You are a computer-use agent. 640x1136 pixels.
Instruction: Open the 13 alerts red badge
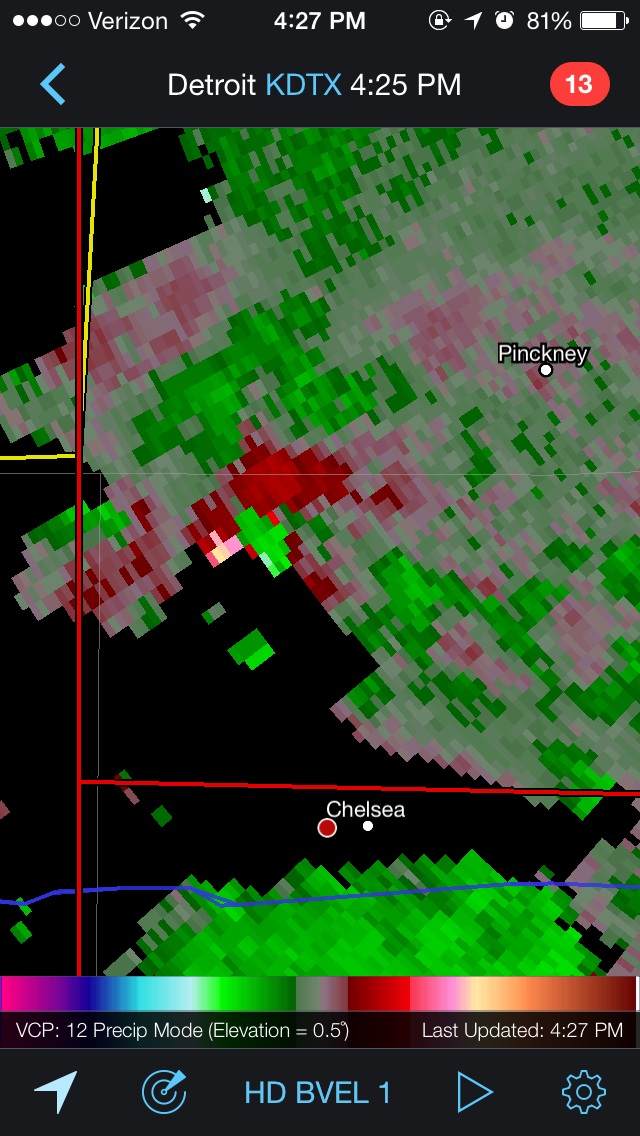pos(579,85)
